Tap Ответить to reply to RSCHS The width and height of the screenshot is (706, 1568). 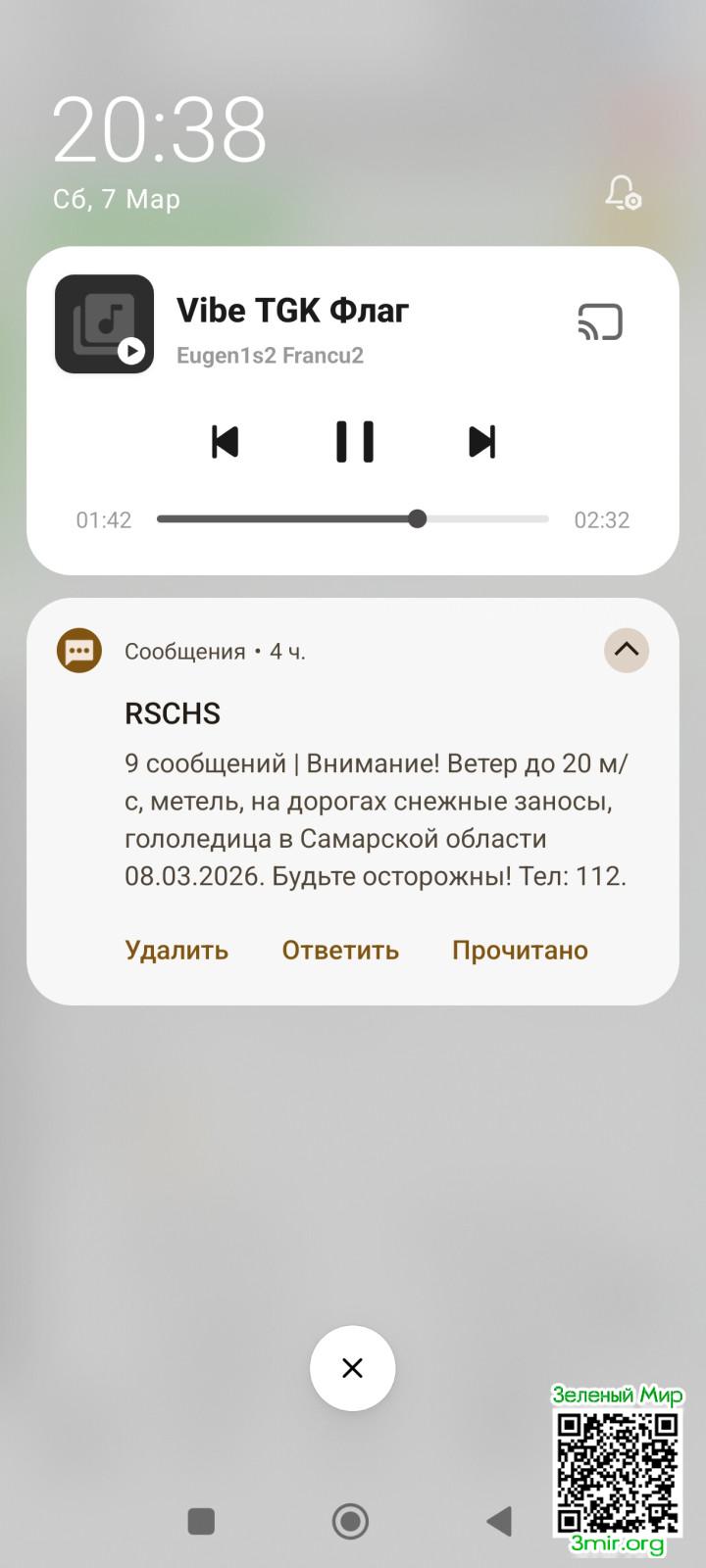coord(340,951)
